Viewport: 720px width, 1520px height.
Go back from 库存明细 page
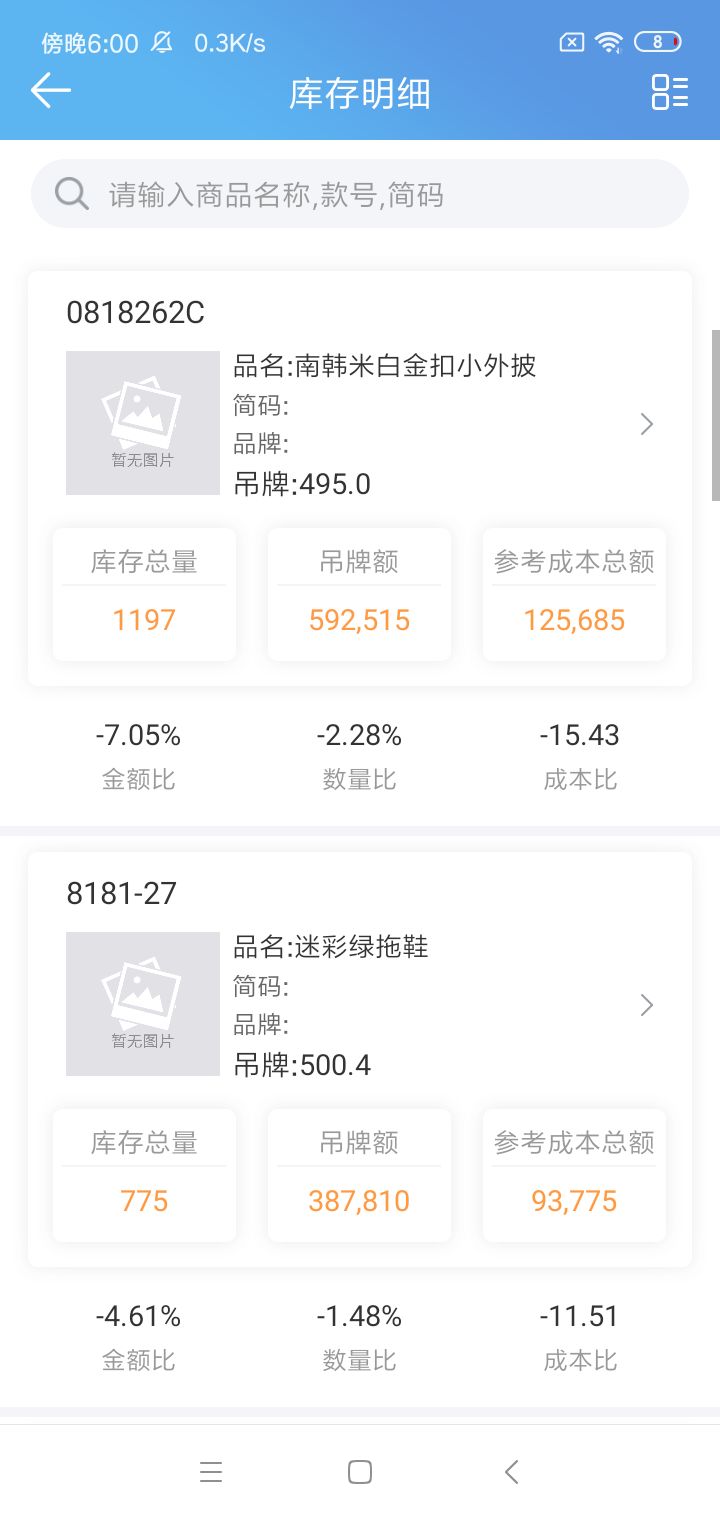pyautogui.click(x=50, y=91)
